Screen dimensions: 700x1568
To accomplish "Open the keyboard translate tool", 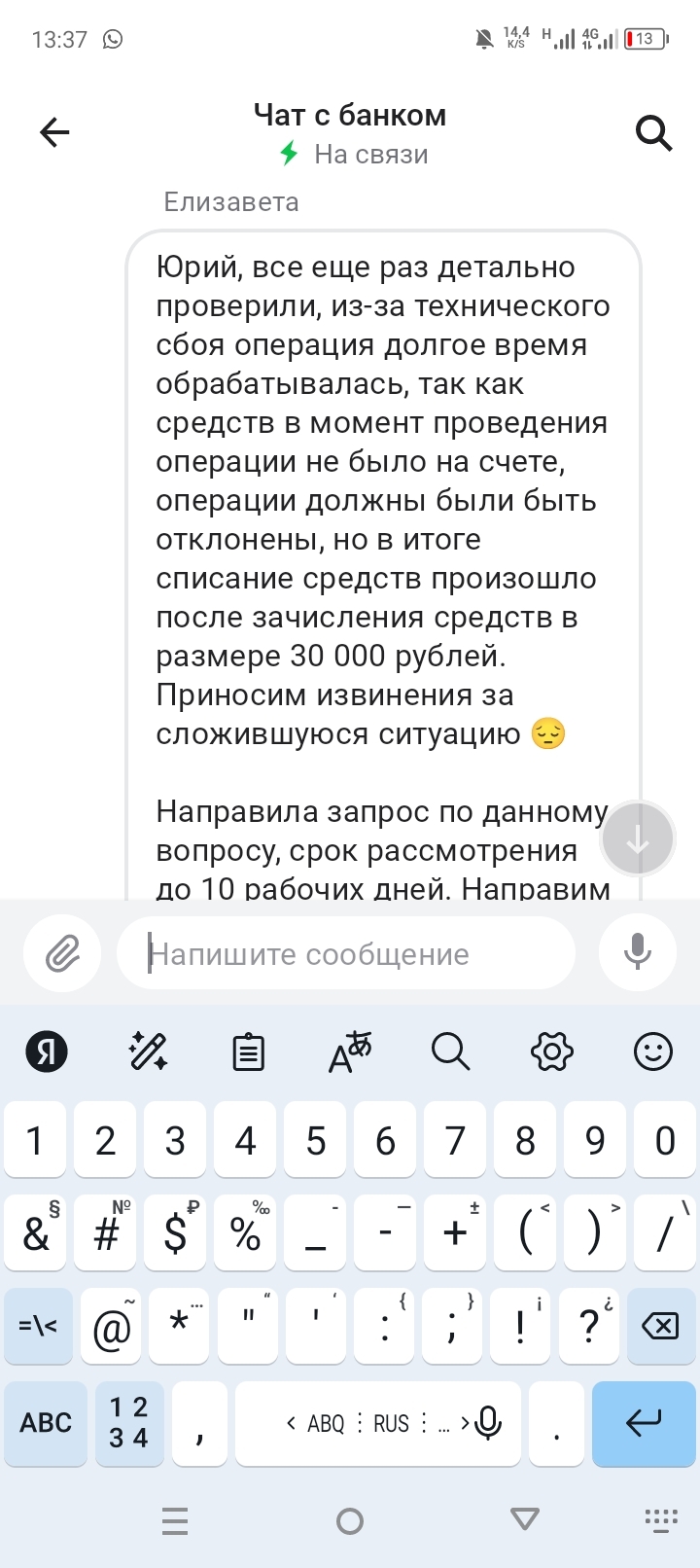I will [x=350, y=1051].
